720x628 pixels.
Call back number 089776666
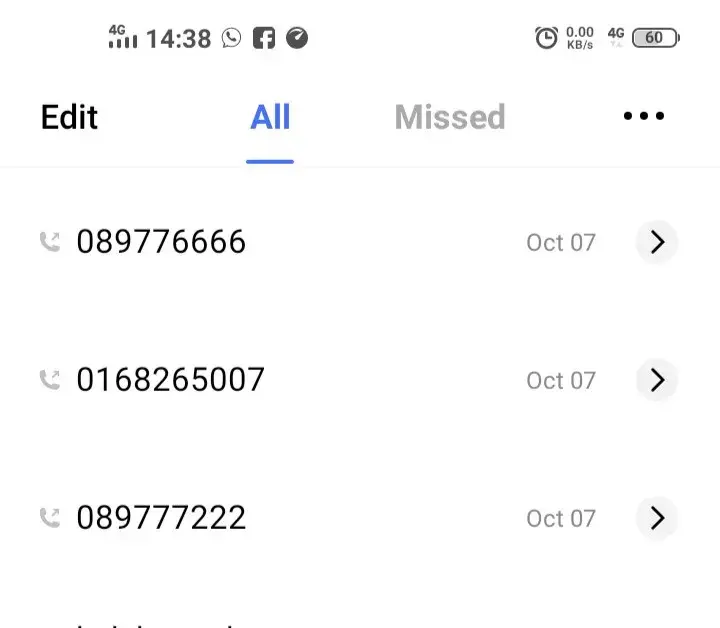(161, 242)
